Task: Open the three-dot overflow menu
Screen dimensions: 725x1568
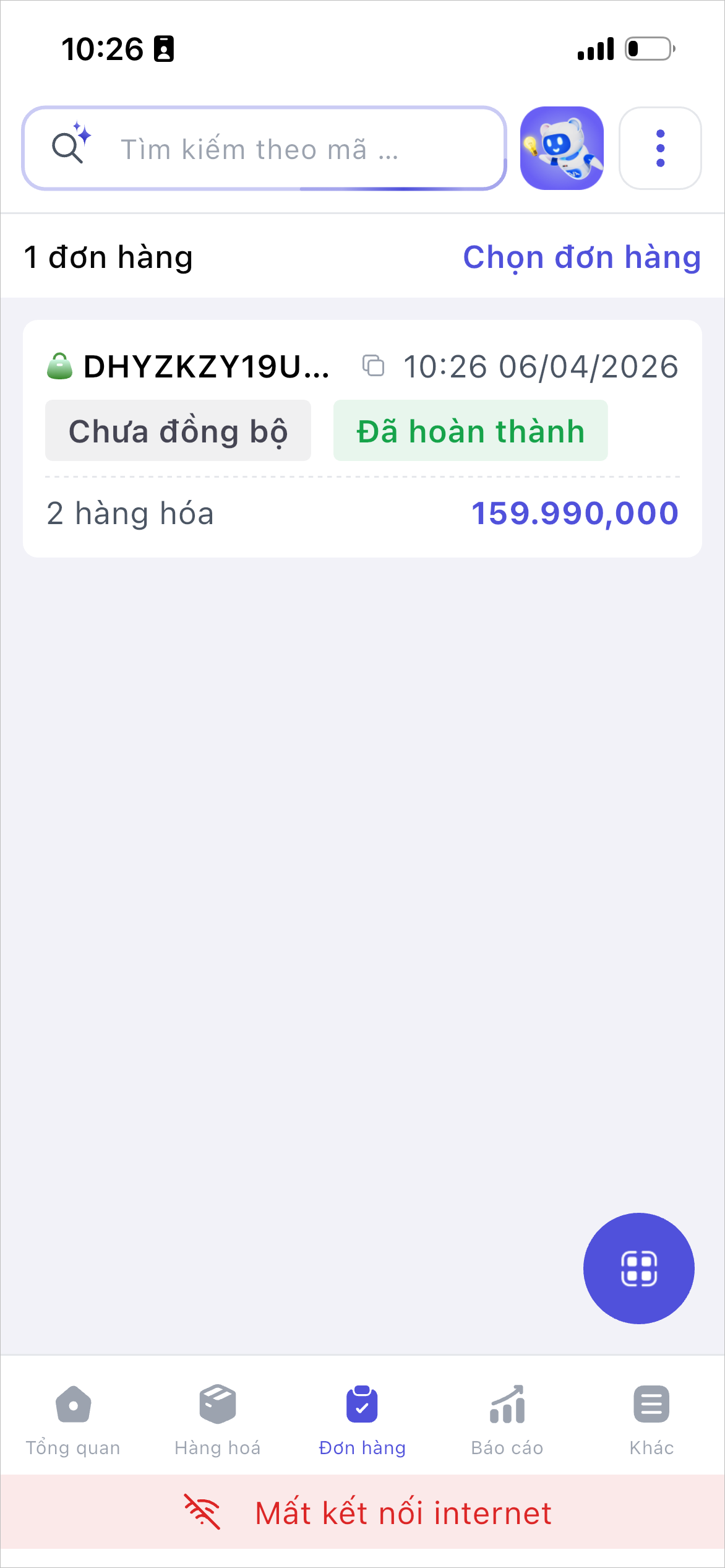Action: pos(660,149)
